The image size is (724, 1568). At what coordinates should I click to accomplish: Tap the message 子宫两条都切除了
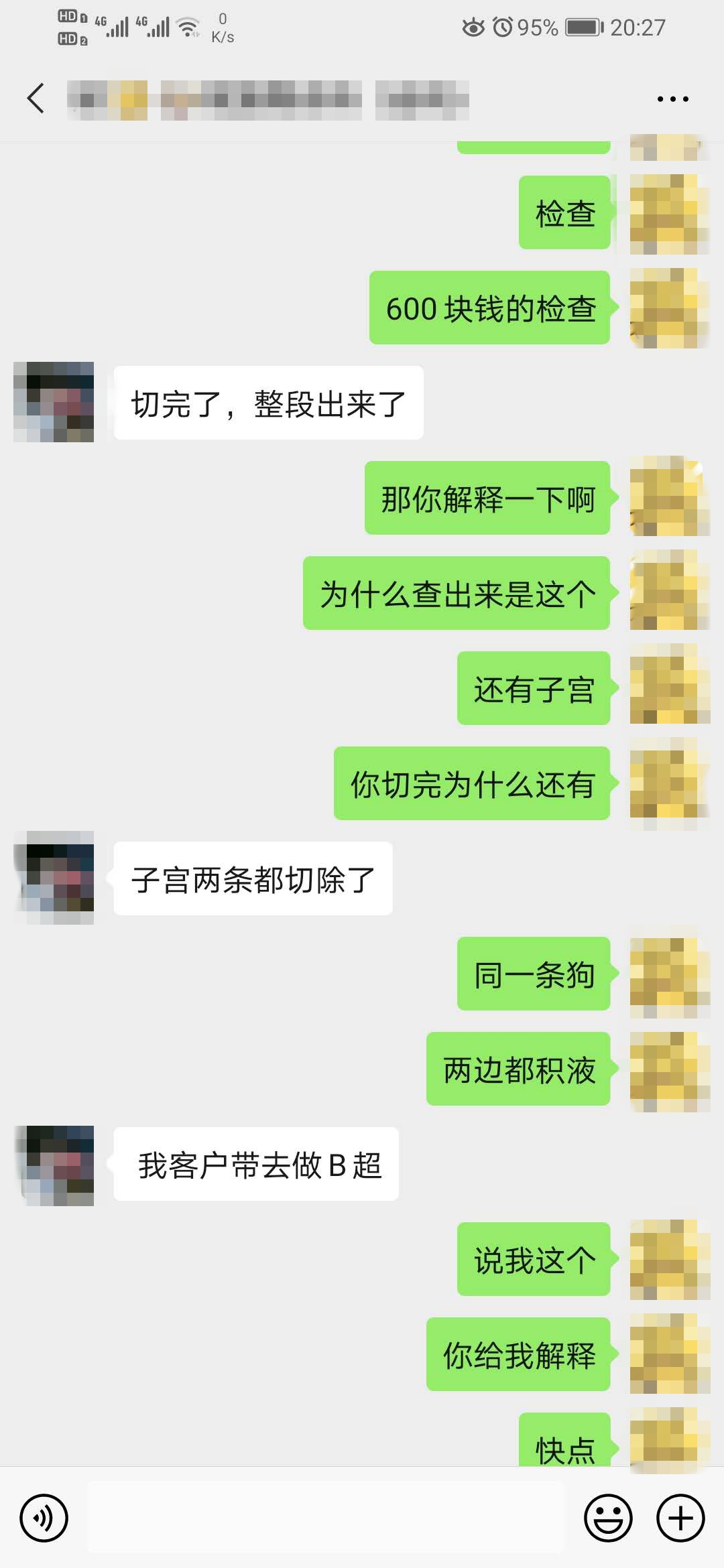tap(251, 878)
